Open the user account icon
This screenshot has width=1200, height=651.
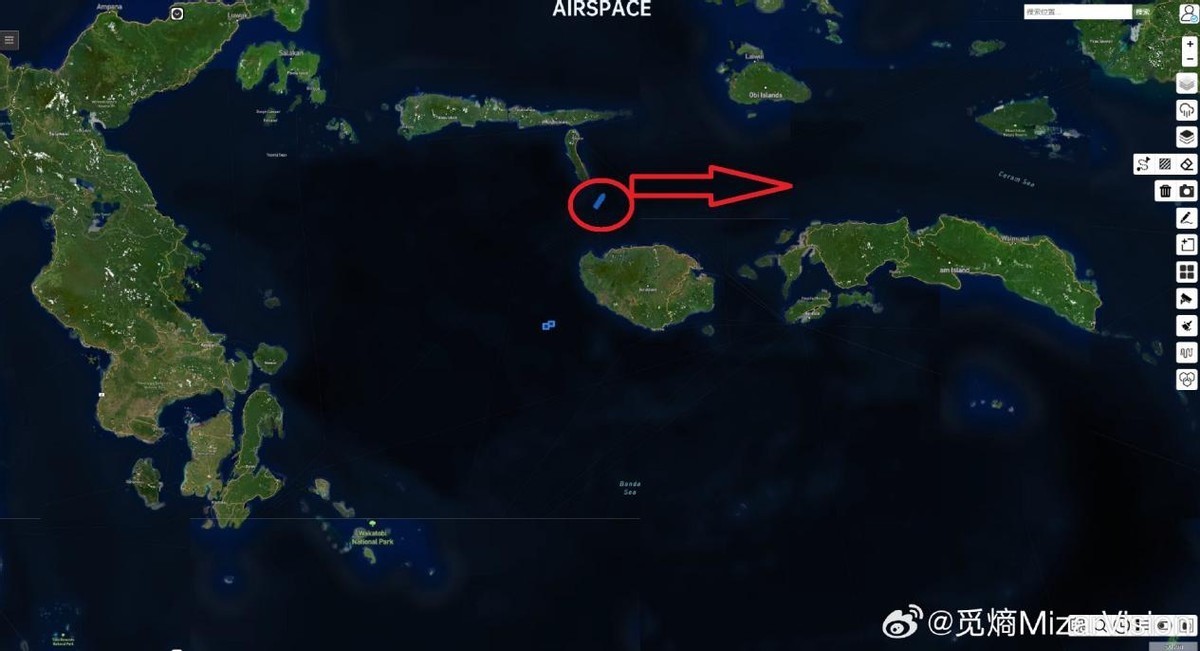point(1187,13)
